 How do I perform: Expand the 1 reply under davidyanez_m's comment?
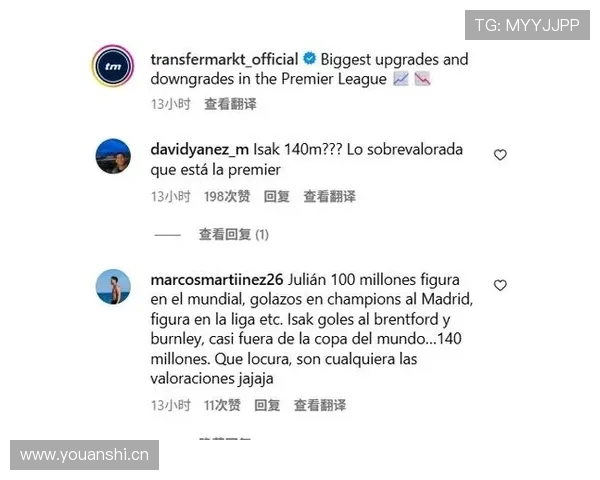pos(233,234)
